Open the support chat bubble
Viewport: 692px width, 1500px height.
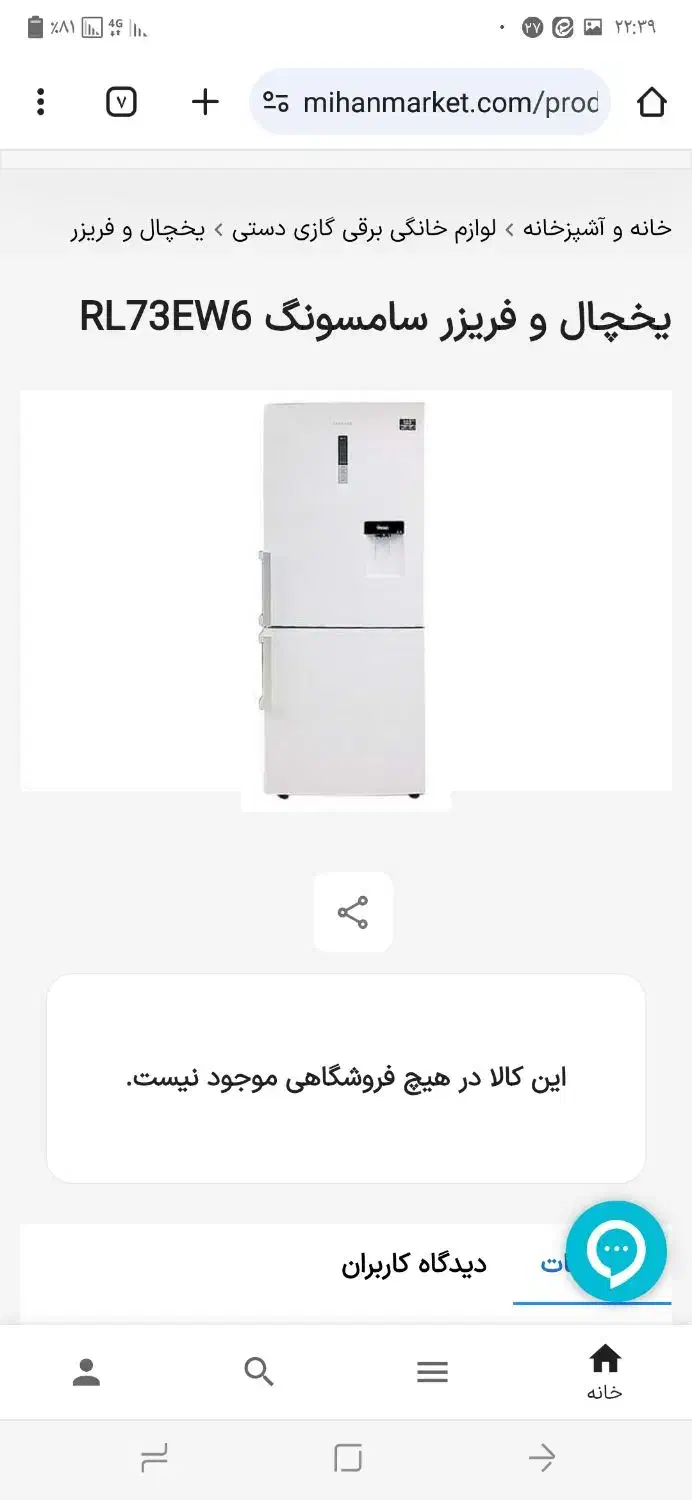616,1251
